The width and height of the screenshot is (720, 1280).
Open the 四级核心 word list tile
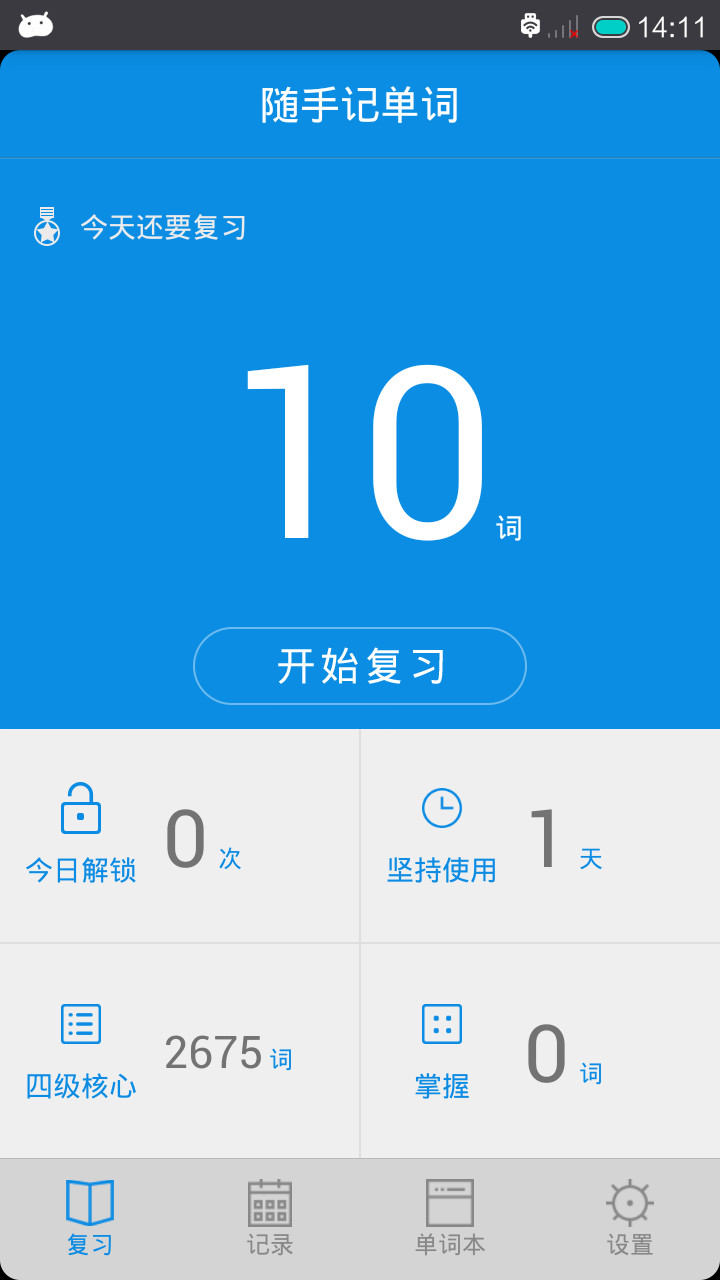tap(179, 1051)
